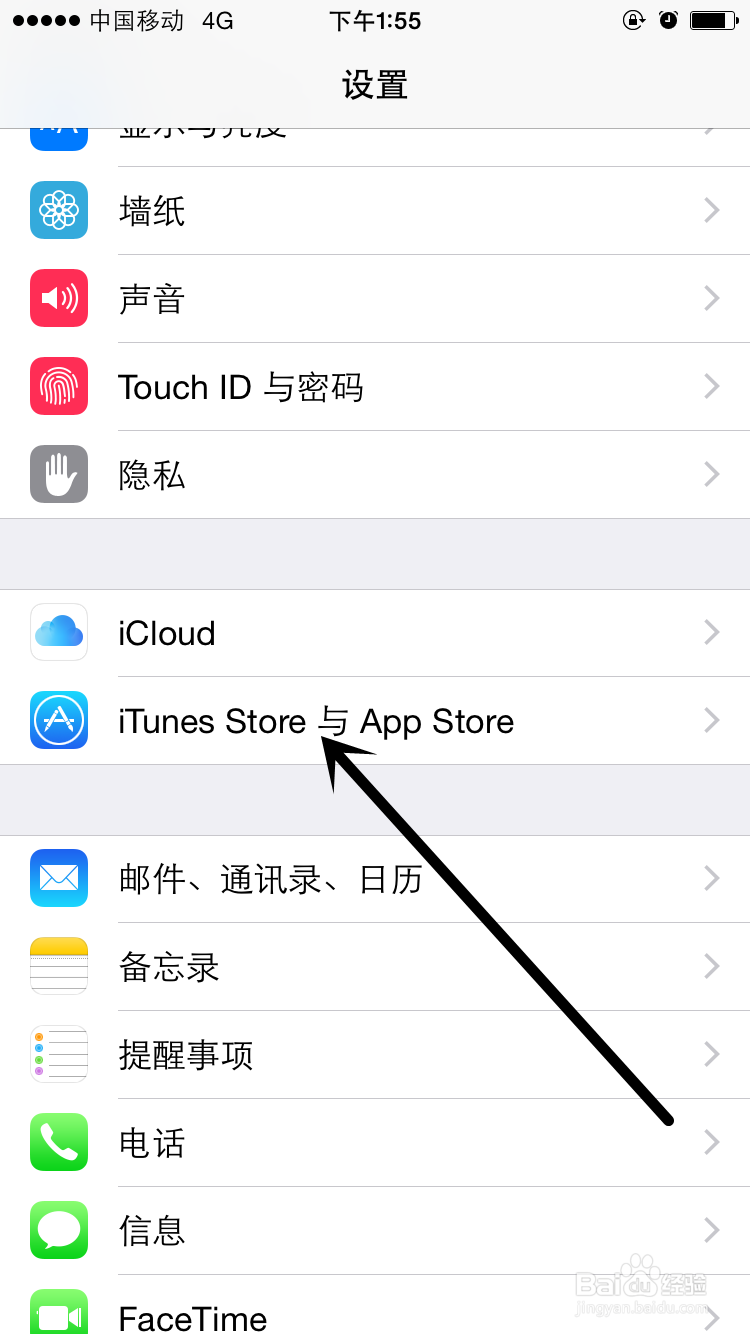Tap the yellow 备忘录 (Notes) icon
The height and width of the screenshot is (1334, 750).
click(58, 966)
